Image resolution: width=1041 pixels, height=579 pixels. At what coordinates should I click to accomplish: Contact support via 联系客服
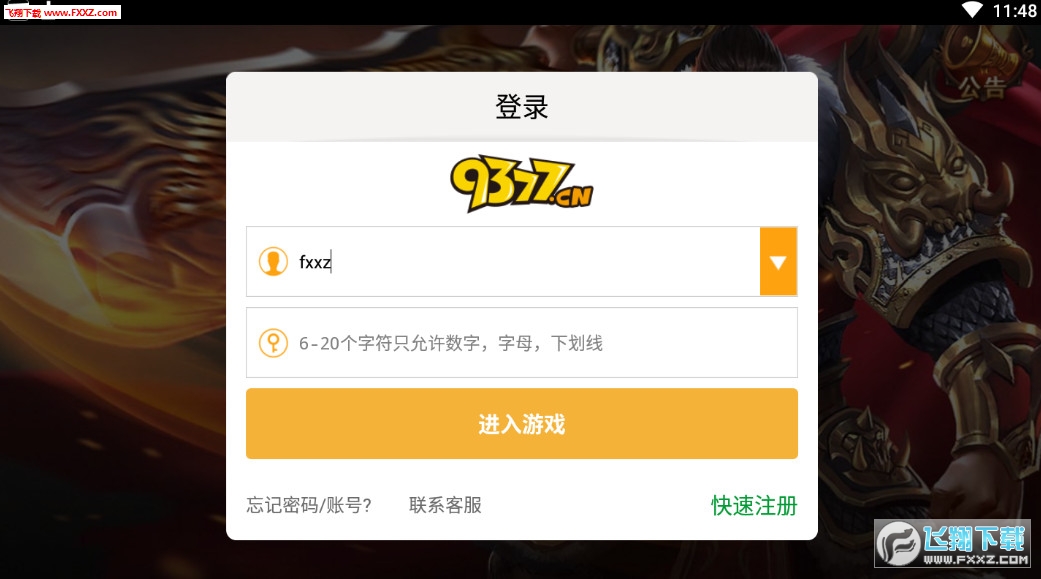[445, 505]
